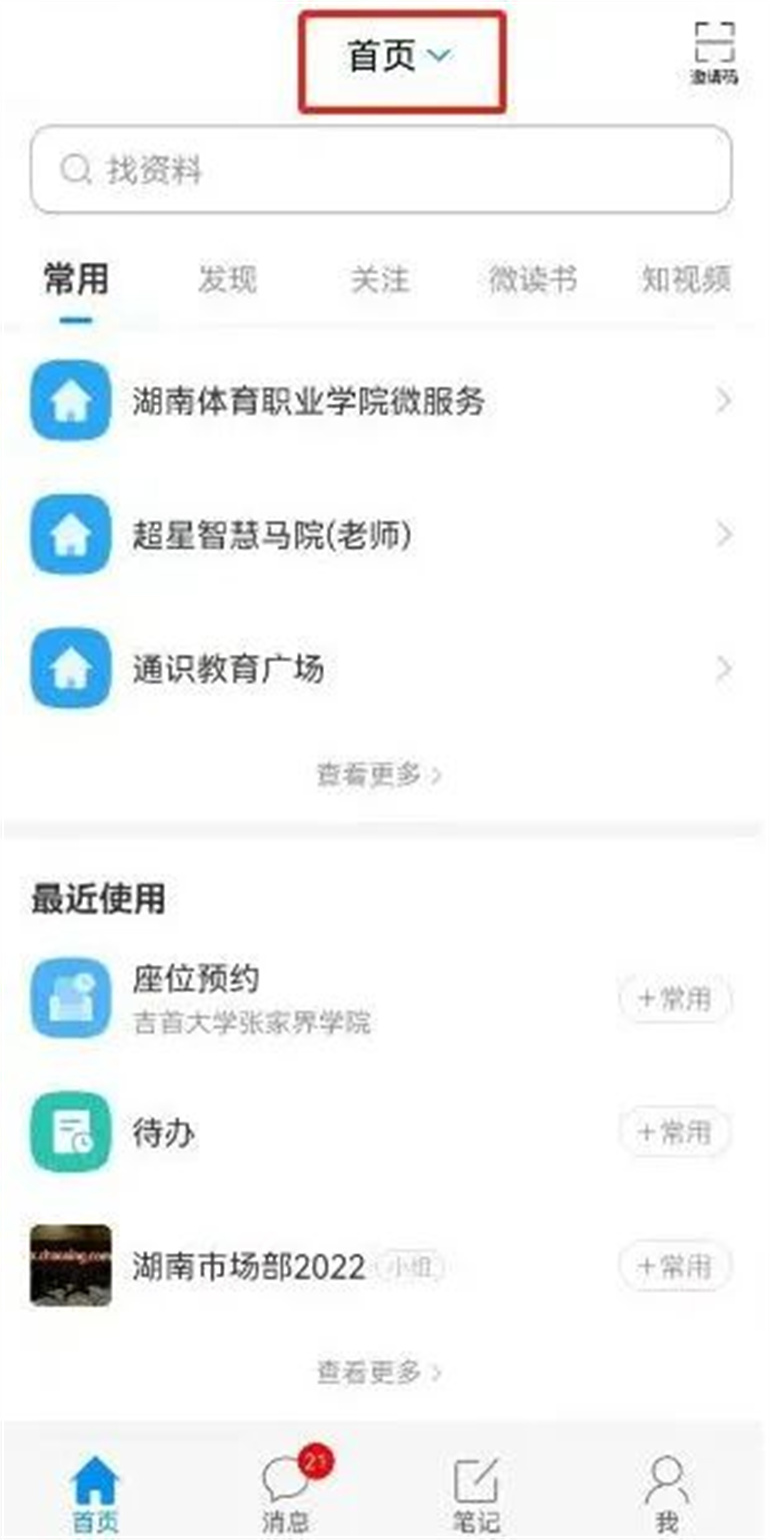This screenshot has height=1540, width=770.
Task: Add 湖南市场部2022 to 常用
Action: pos(675,1266)
